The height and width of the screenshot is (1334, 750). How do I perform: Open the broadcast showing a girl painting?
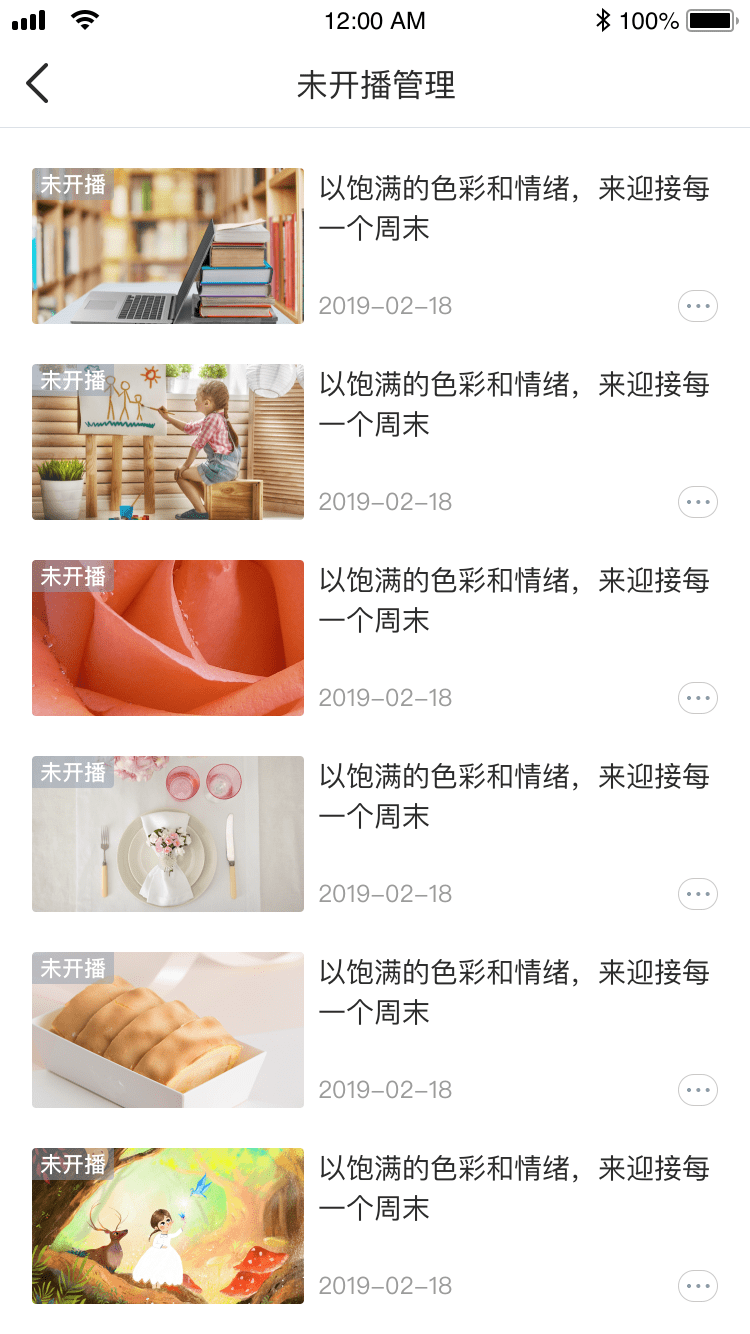[x=168, y=442]
